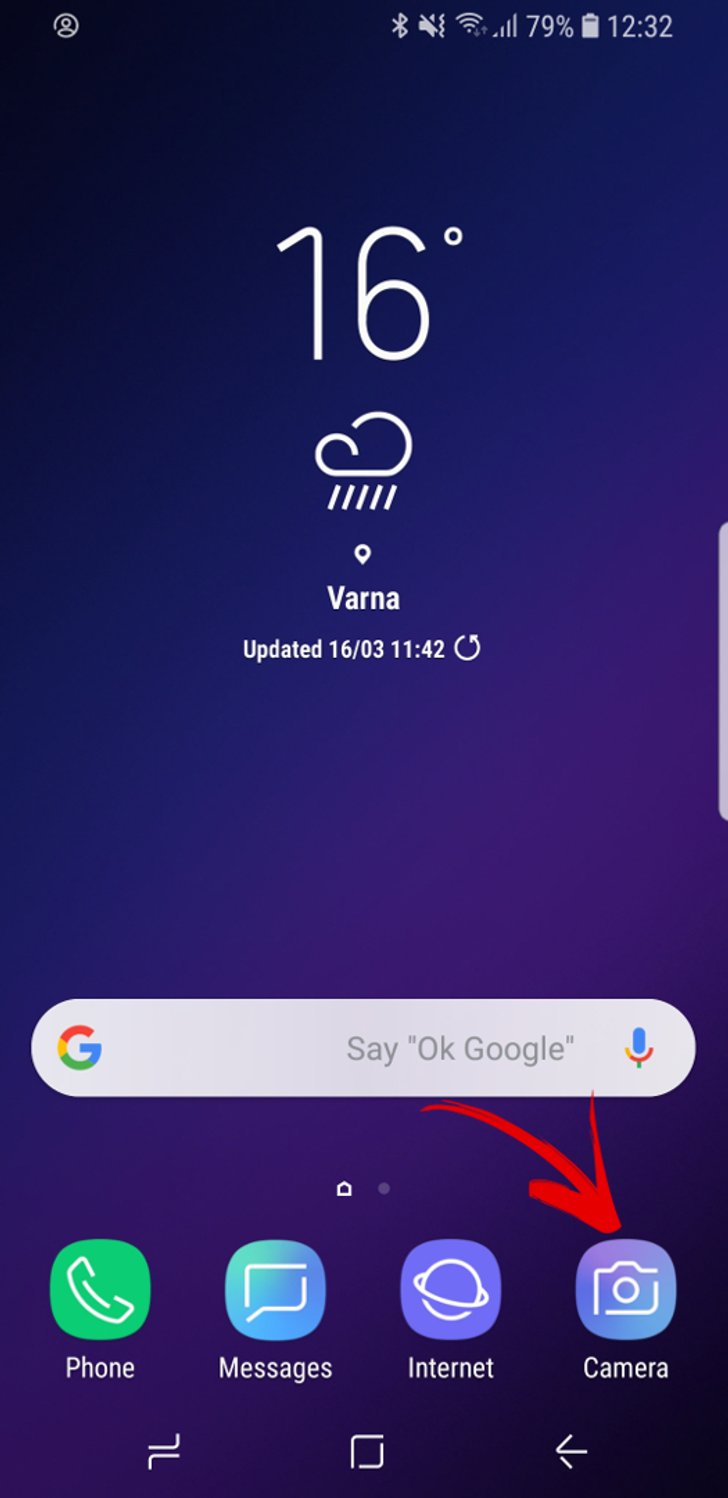Image resolution: width=728 pixels, height=1498 pixels.
Task: Refresh the weather update for Varna
Action: coord(467,649)
